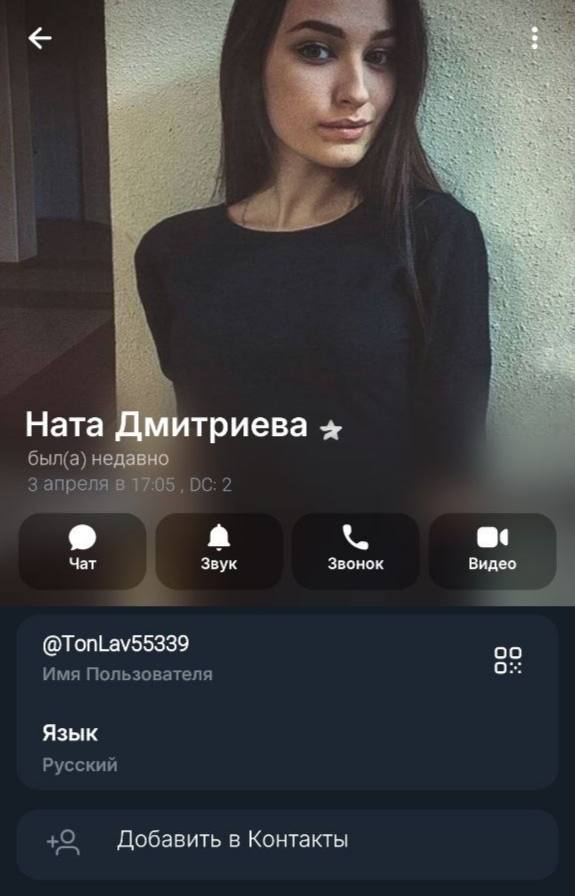The image size is (575, 896).
Task: Go back using the arrow icon
Action: [39, 38]
